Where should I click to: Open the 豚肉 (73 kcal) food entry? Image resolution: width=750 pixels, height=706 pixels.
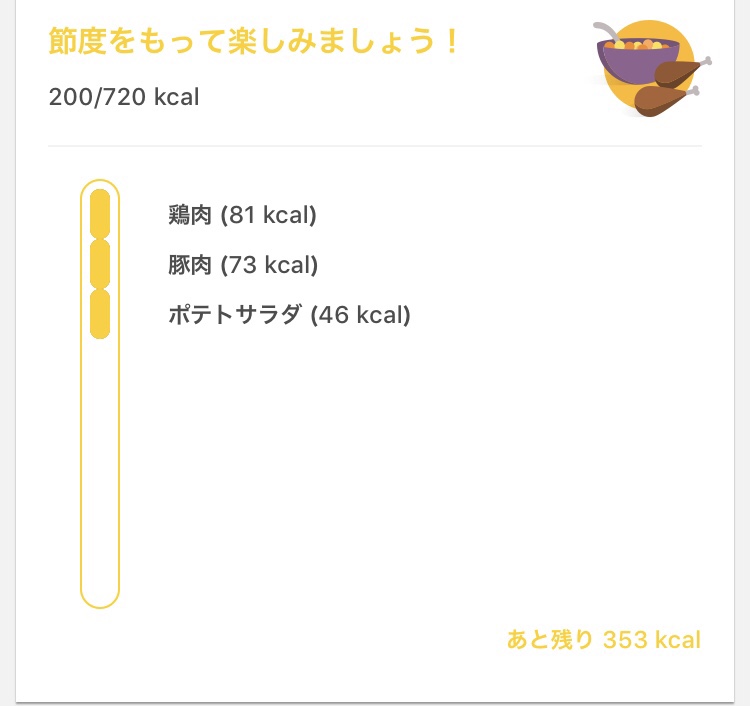(243, 265)
